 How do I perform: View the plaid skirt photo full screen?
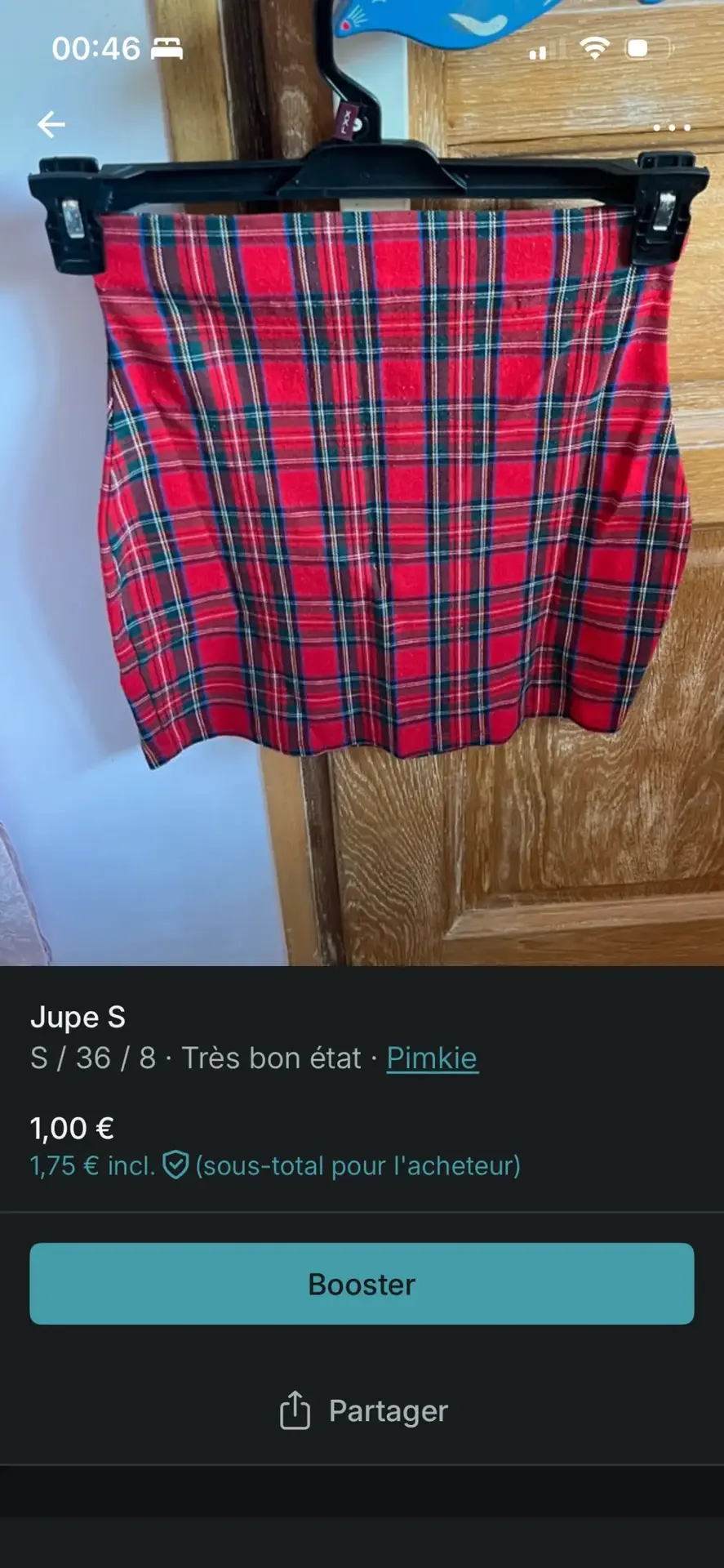(392, 490)
